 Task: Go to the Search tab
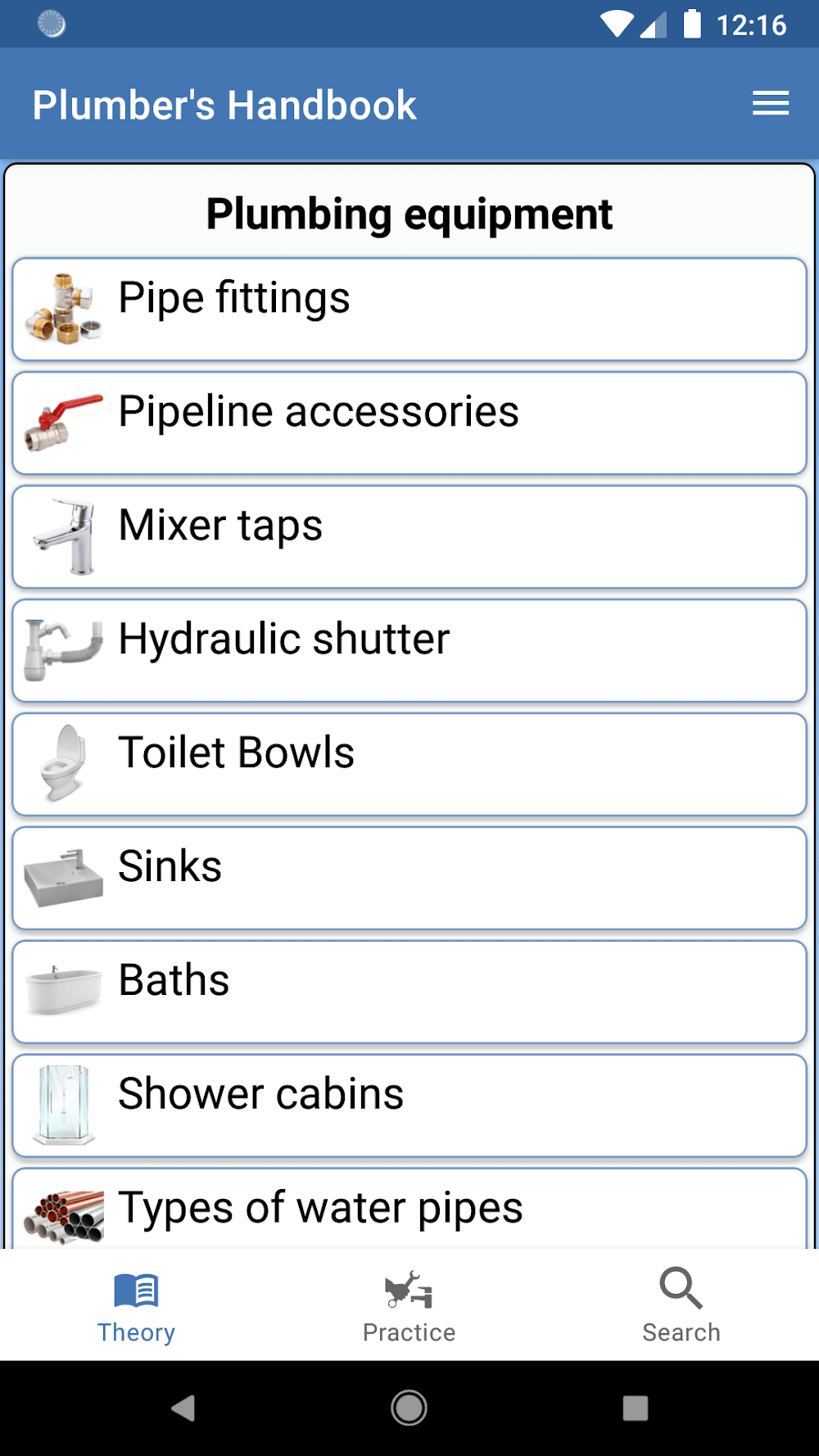(x=681, y=1305)
